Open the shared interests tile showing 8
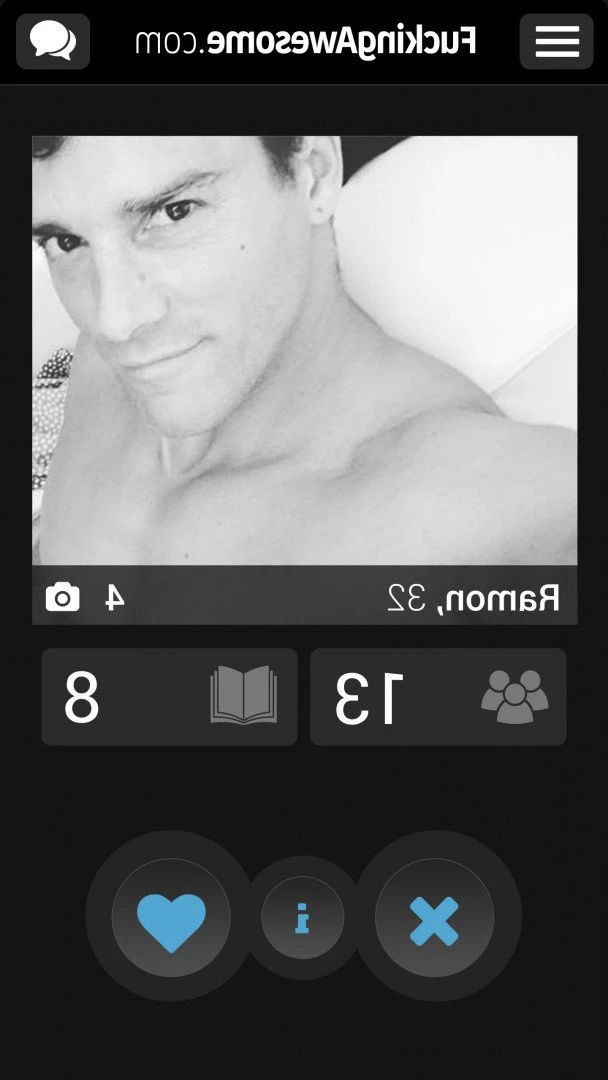This screenshot has height=1080, width=608. (x=169, y=697)
